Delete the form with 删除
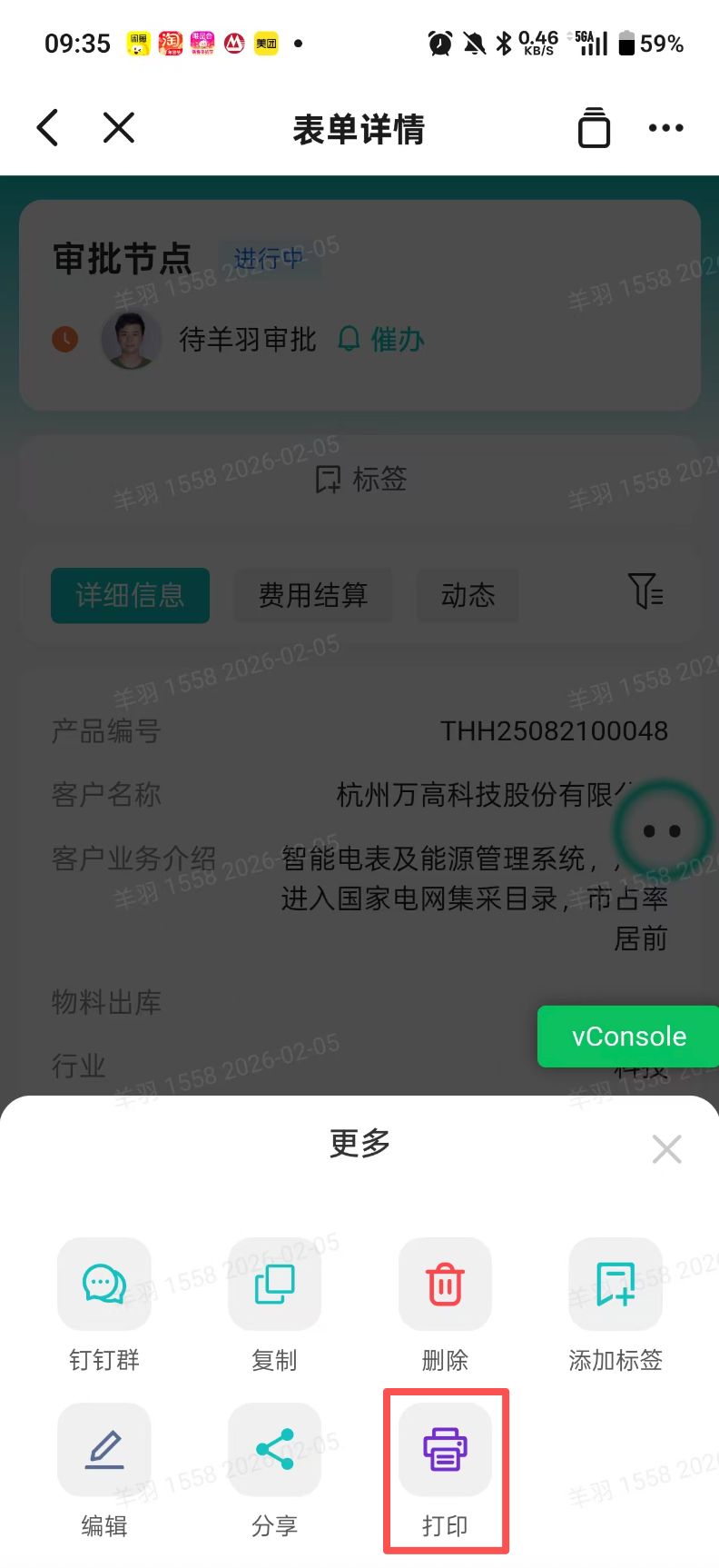 (x=445, y=1284)
